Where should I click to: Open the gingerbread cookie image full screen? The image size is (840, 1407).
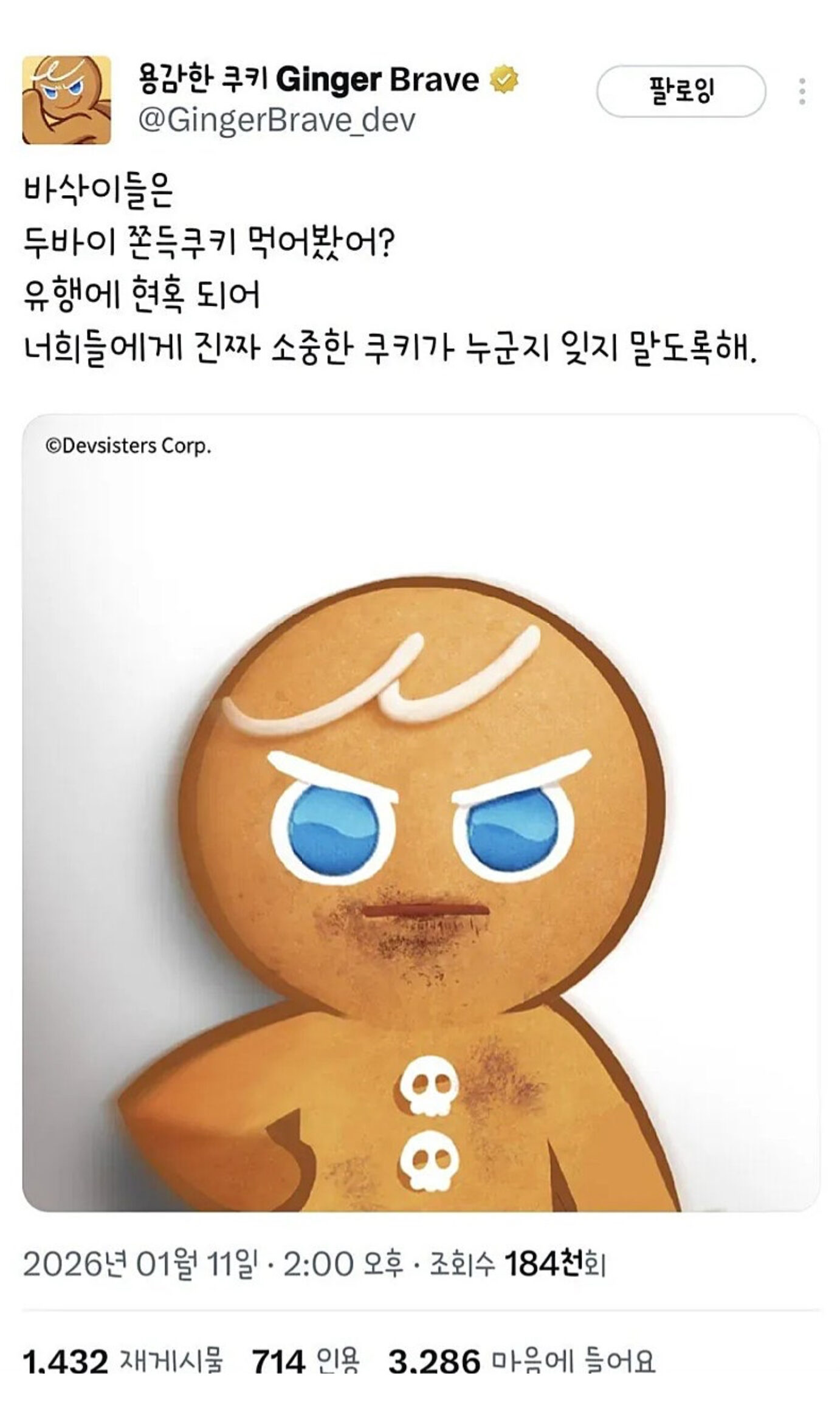coord(421,813)
